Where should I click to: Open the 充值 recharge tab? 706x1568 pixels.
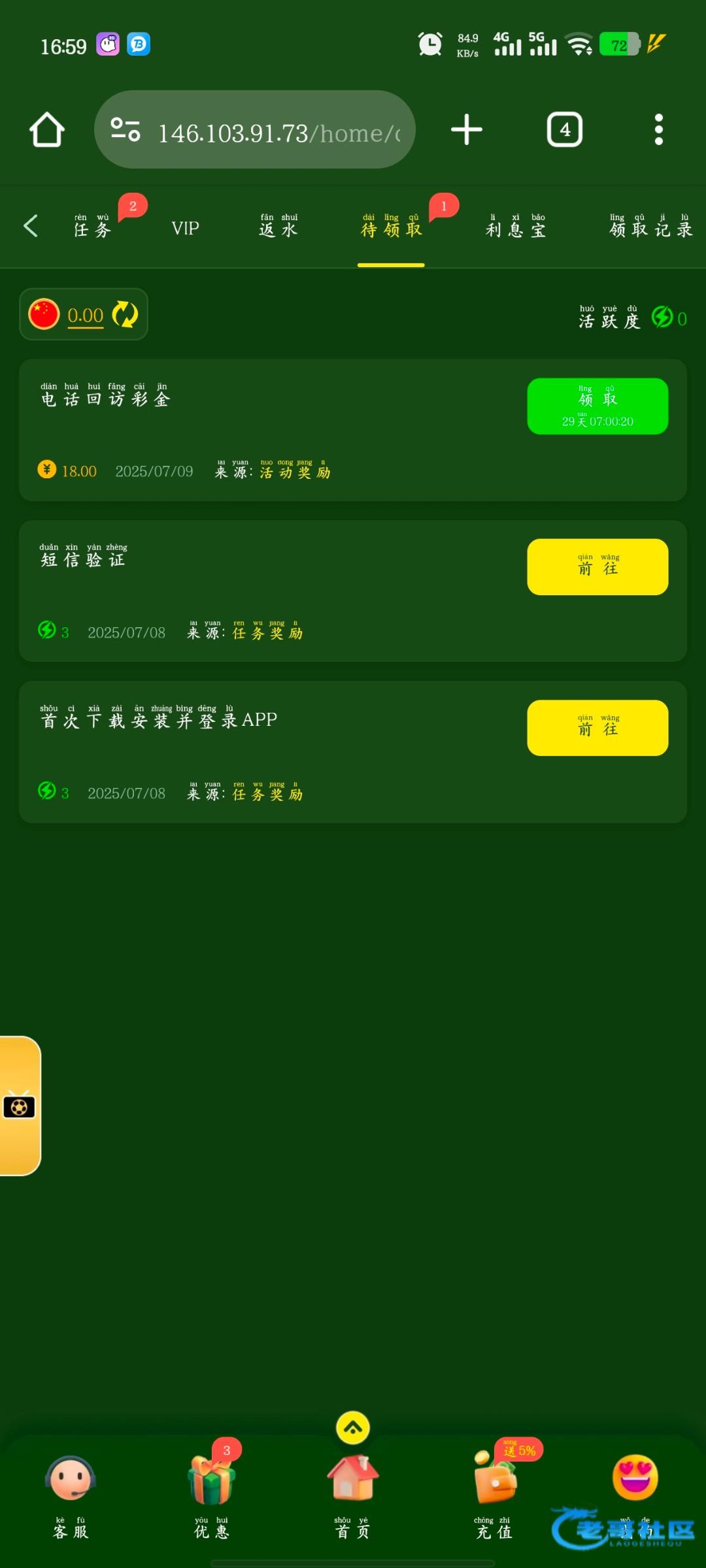click(x=494, y=1496)
